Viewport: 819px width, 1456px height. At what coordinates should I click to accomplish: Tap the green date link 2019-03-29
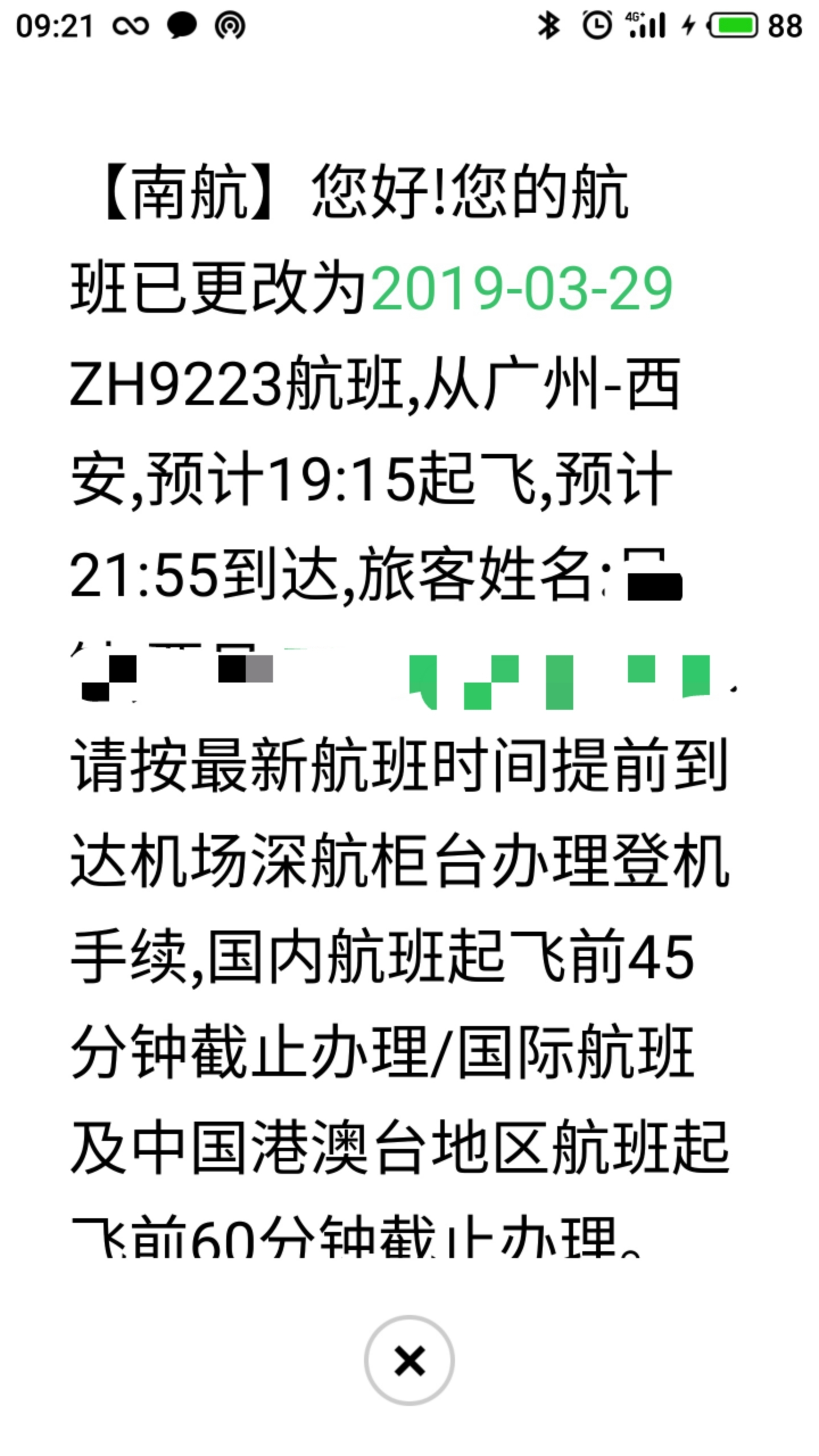[x=522, y=288]
